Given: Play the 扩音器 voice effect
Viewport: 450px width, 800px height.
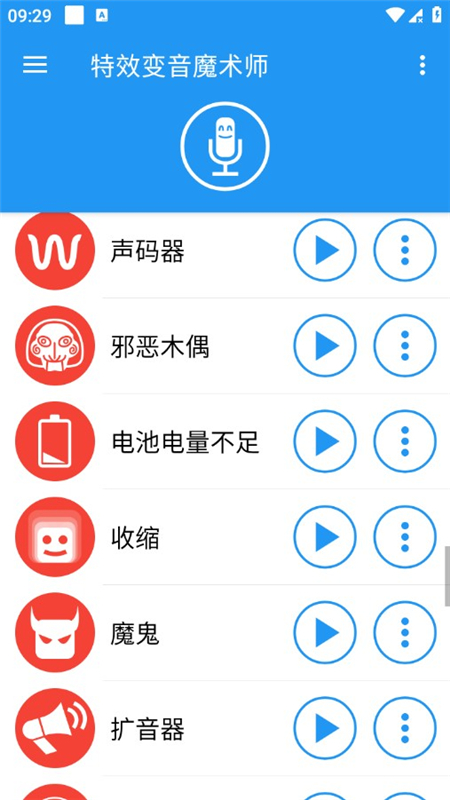Looking at the screenshot, I should click(x=325, y=728).
